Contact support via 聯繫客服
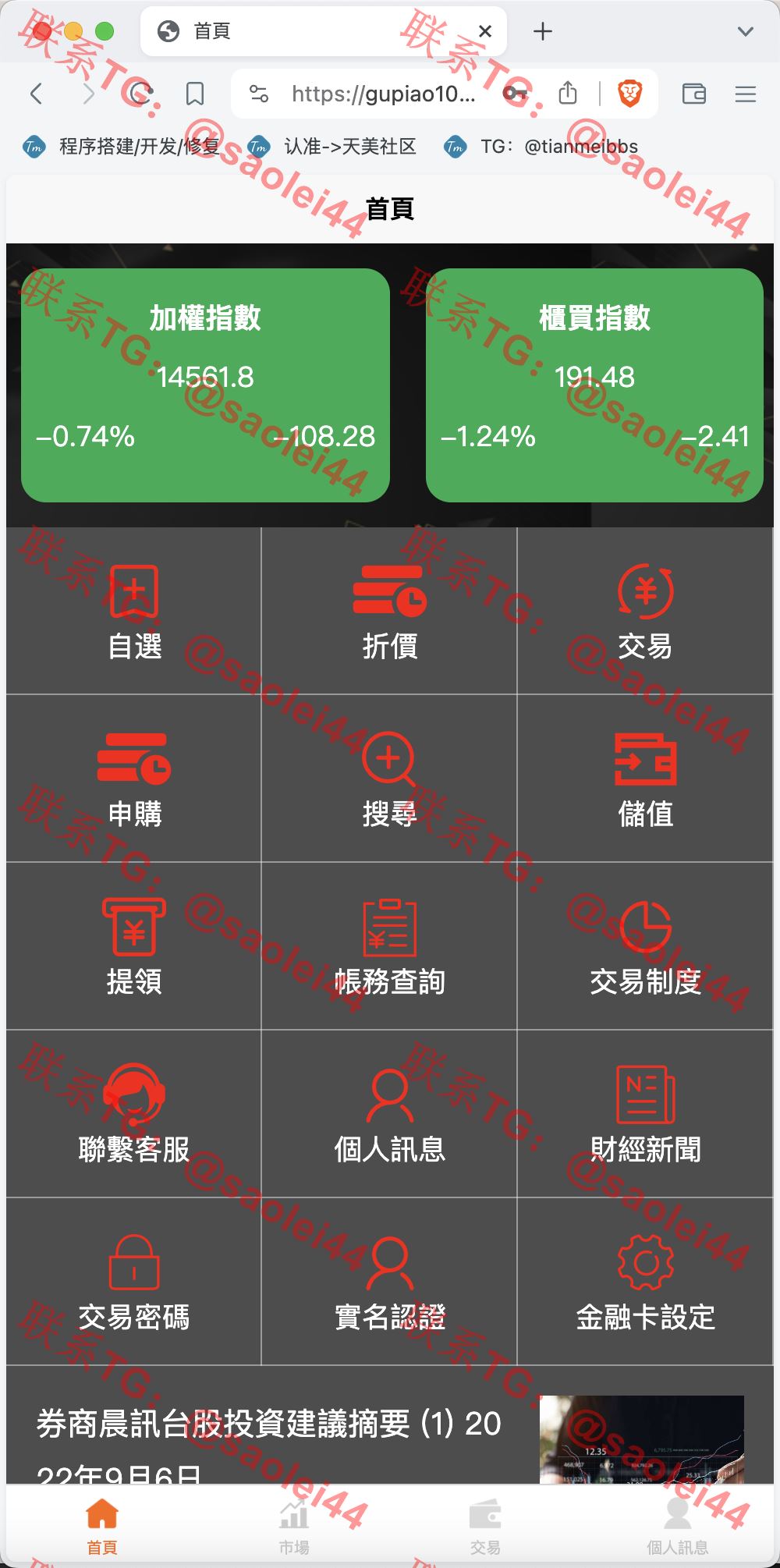This screenshot has height=1568, width=780. pos(133,1114)
